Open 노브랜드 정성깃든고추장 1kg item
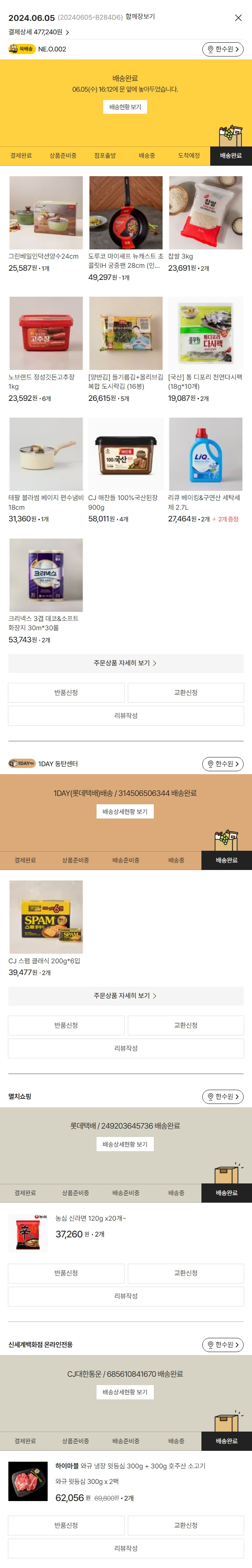Viewport: 252px width, 1568px height. tap(46, 333)
